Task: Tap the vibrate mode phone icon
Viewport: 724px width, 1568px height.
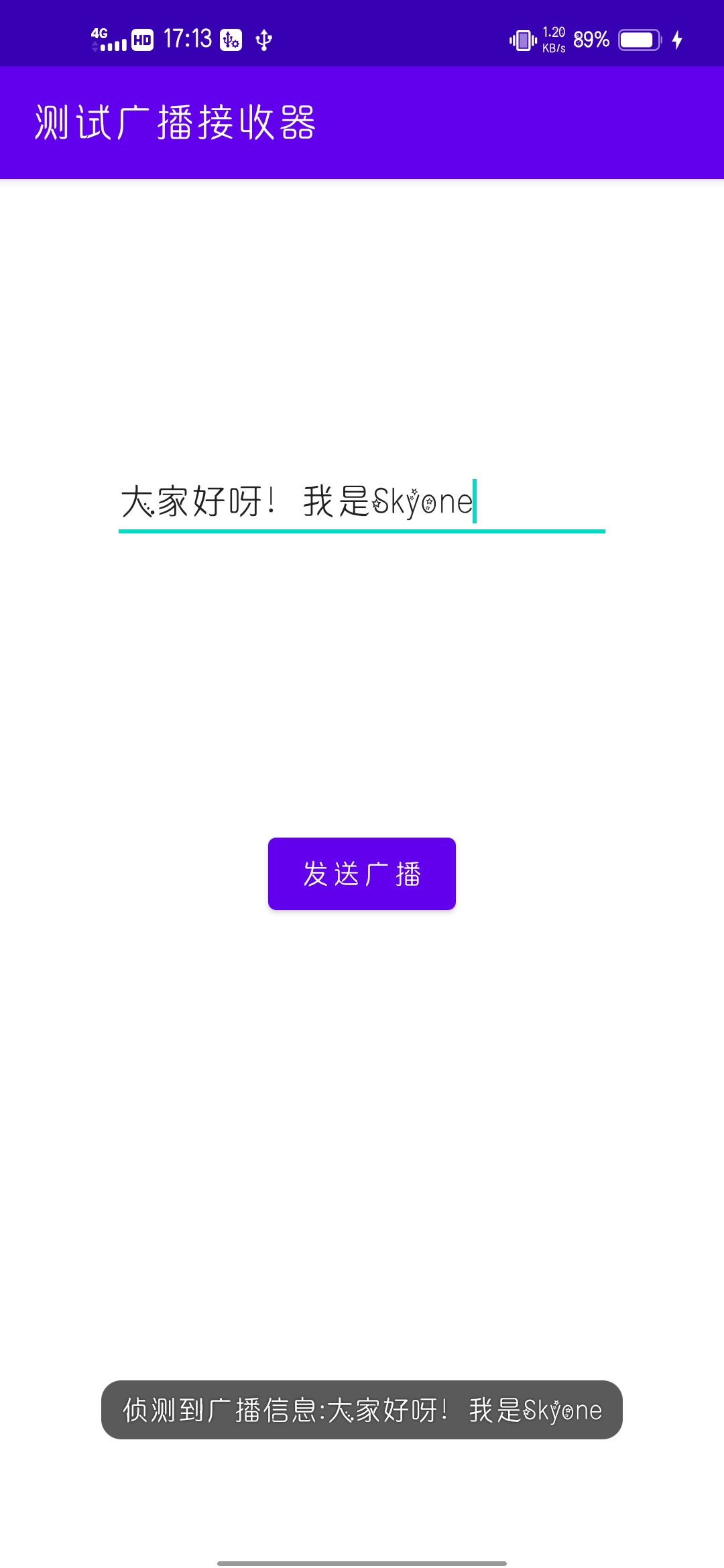Action: pos(522,39)
